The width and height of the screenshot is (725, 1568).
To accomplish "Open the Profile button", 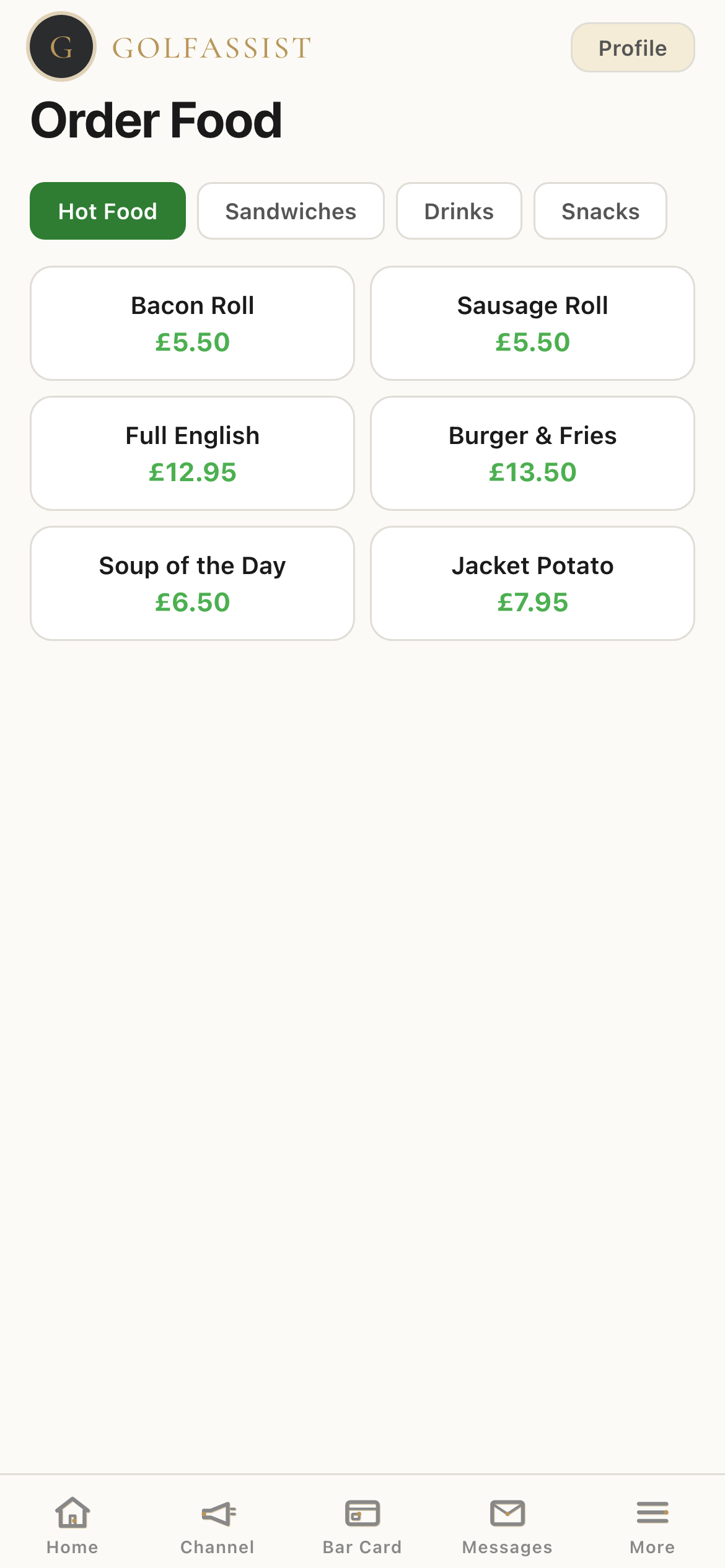I will pyautogui.click(x=632, y=47).
